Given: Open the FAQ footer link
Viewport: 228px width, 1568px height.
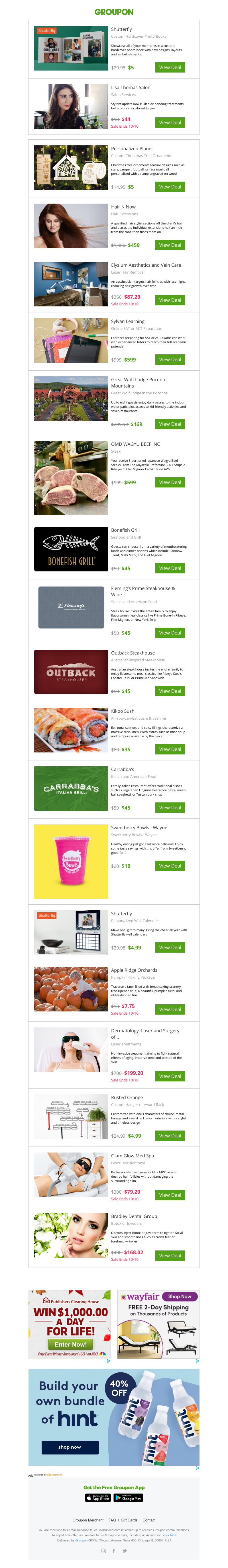Looking at the screenshot, I should tap(112, 1520).
